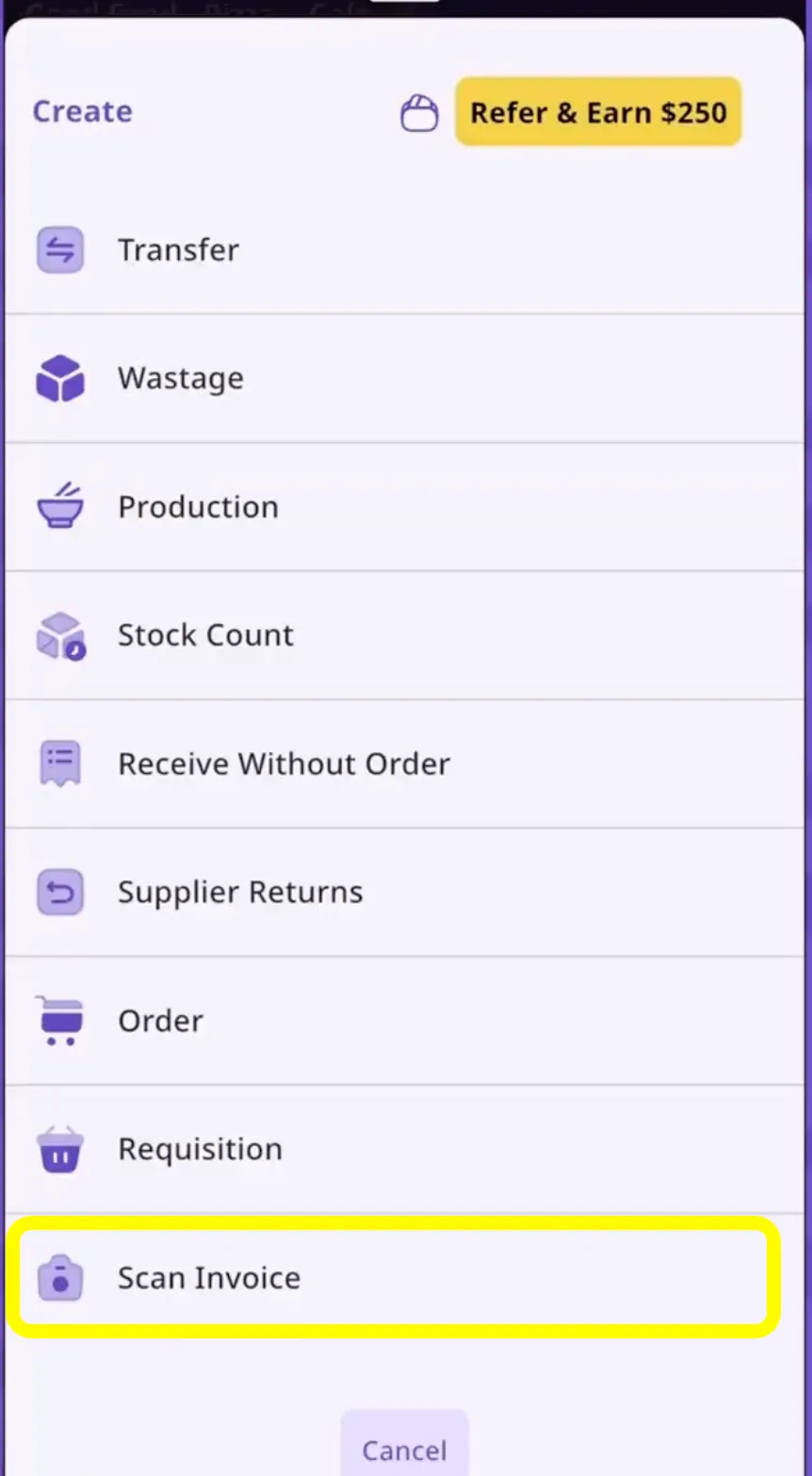812x1476 pixels.
Task: Tap the Refer & Earn $250 button
Action: [x=597, y=112]
